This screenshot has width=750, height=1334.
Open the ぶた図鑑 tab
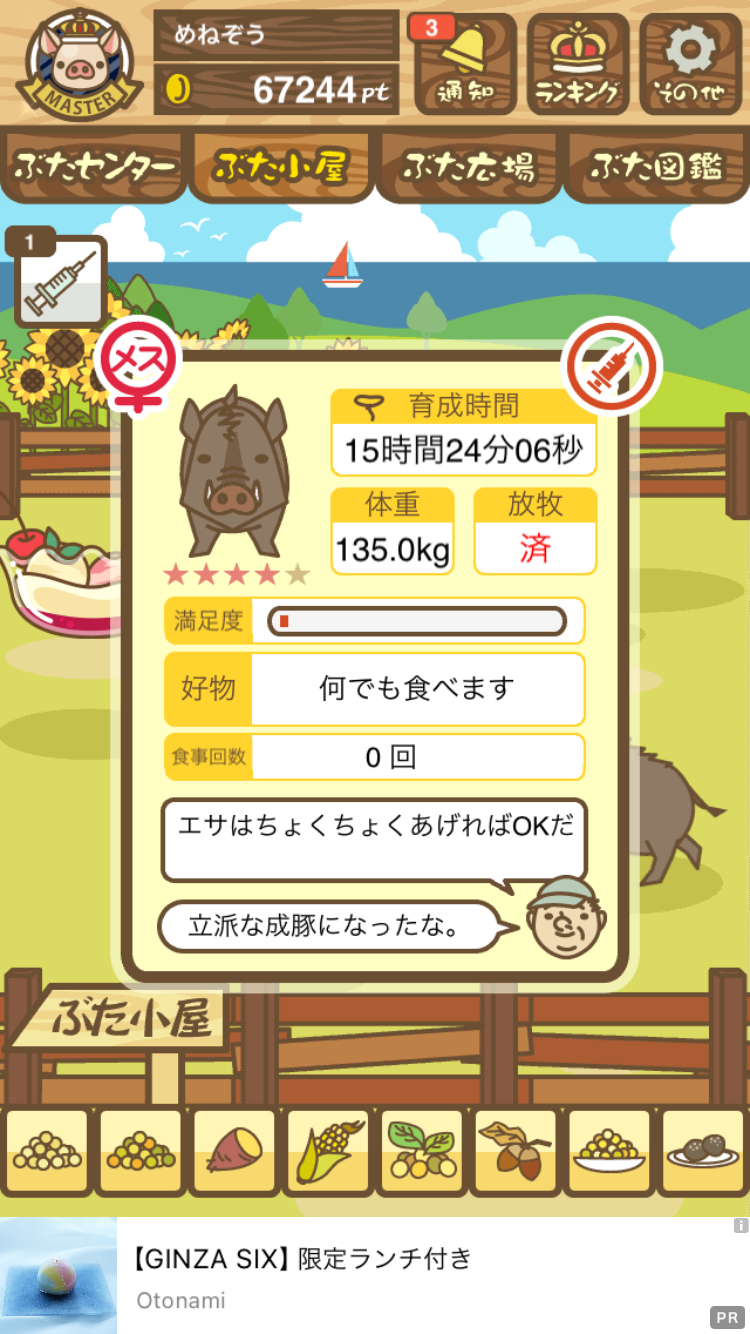[x=656, y=167]
